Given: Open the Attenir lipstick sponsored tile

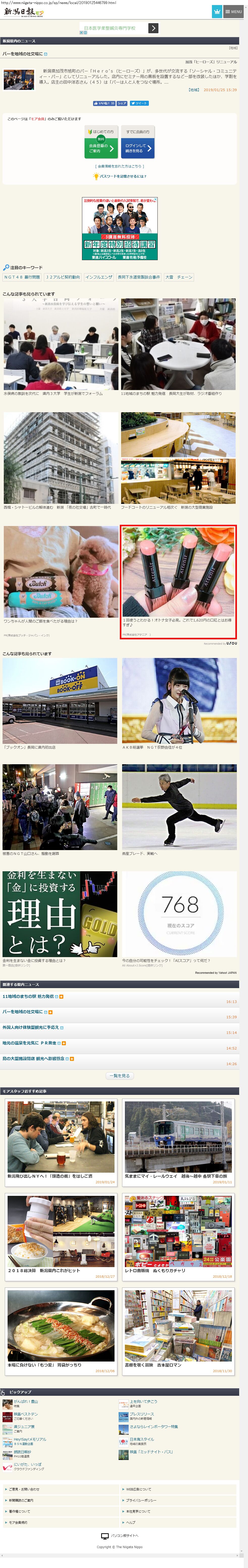Looking at the screenshot, I should coord(178,575).
